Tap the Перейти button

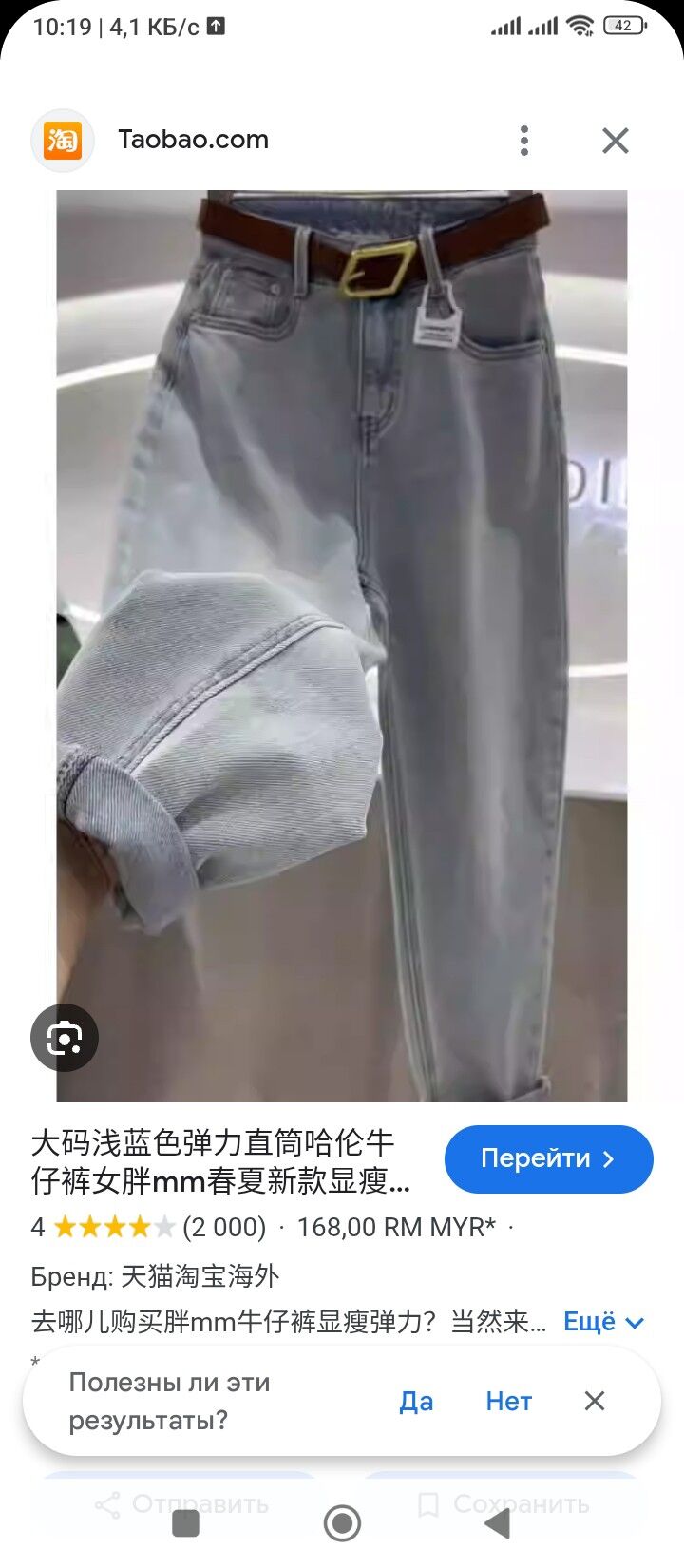click(548, 1158)
